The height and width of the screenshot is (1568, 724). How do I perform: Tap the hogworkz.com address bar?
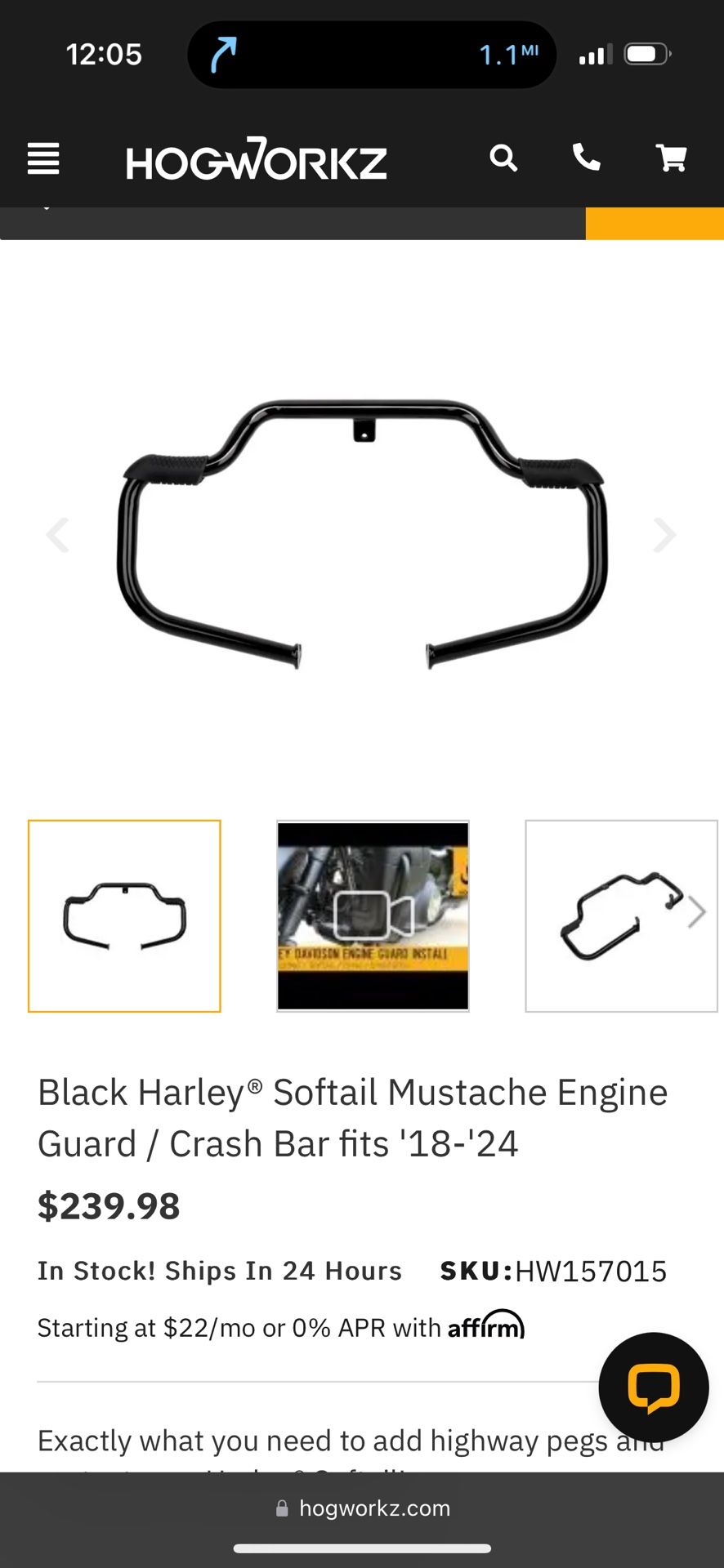pyautogui.click(x=363, y=1508)
